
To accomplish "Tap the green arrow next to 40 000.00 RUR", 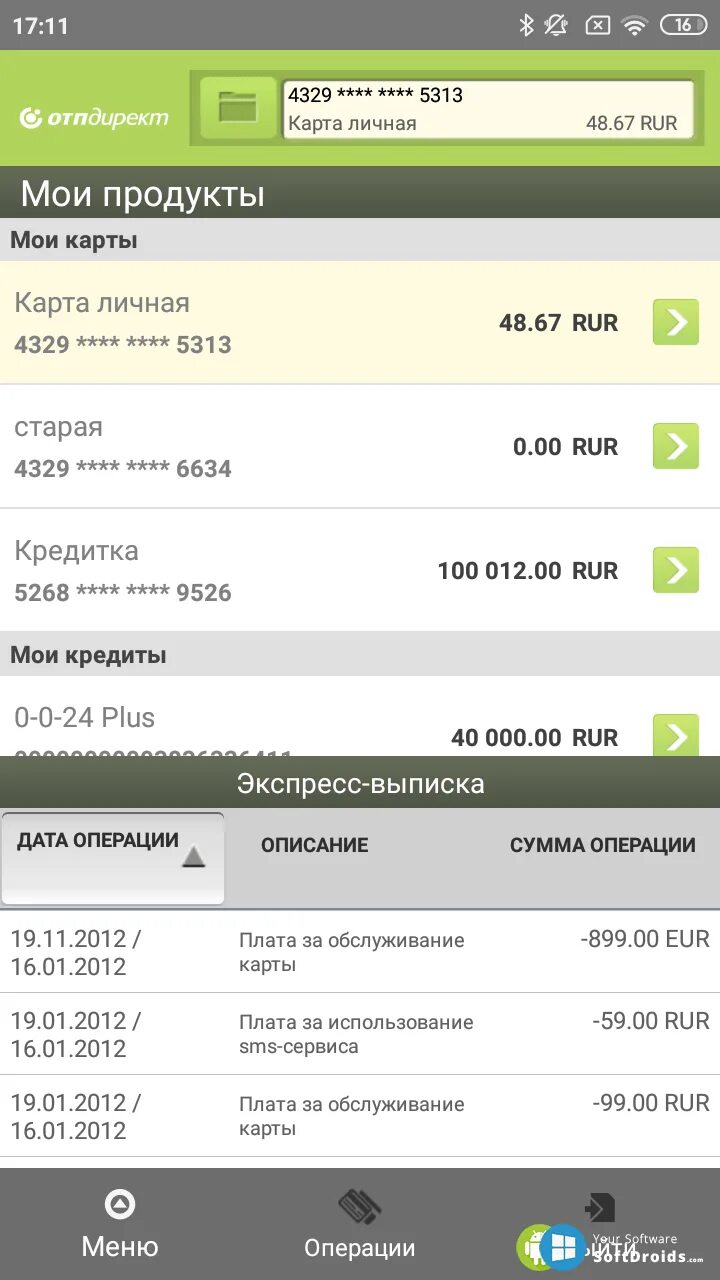I will point(676,734).
